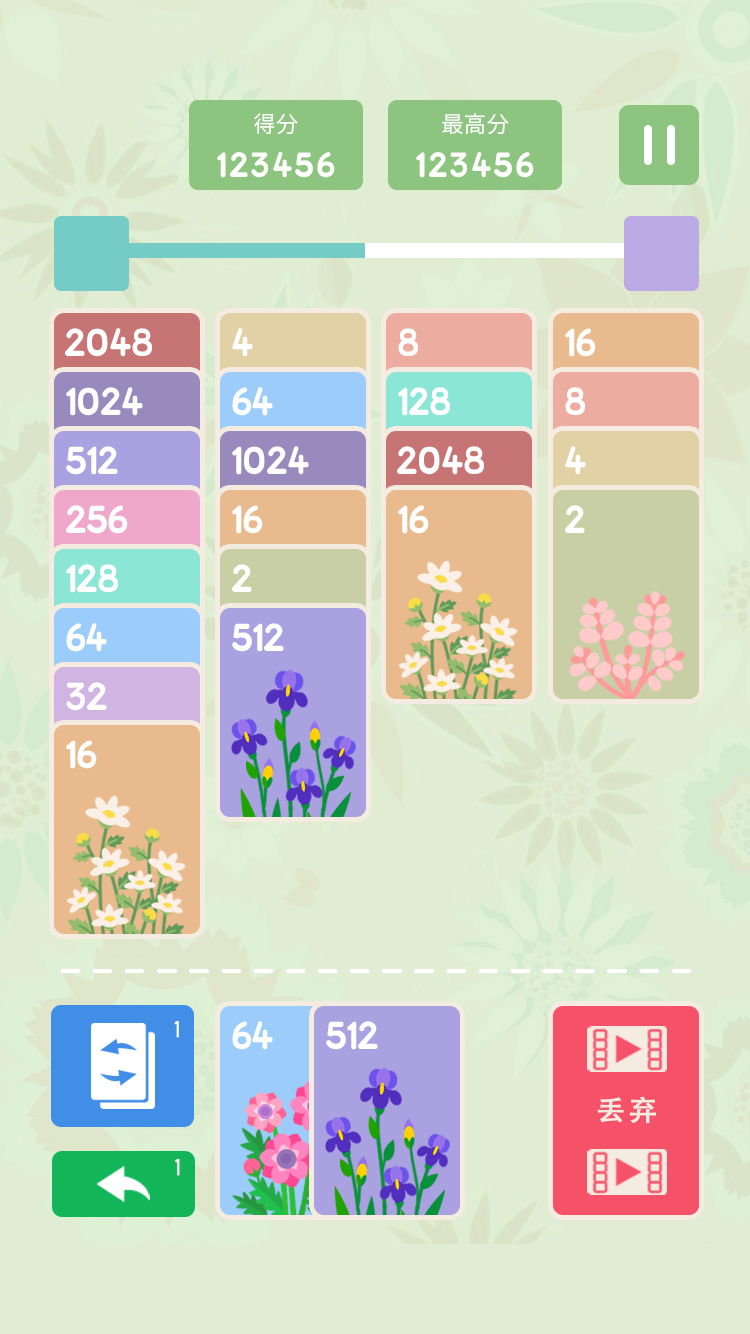Place card on the column ending in 512
Image resolution: width=750 pixels, height=1334 pixels.
point(293,712)
